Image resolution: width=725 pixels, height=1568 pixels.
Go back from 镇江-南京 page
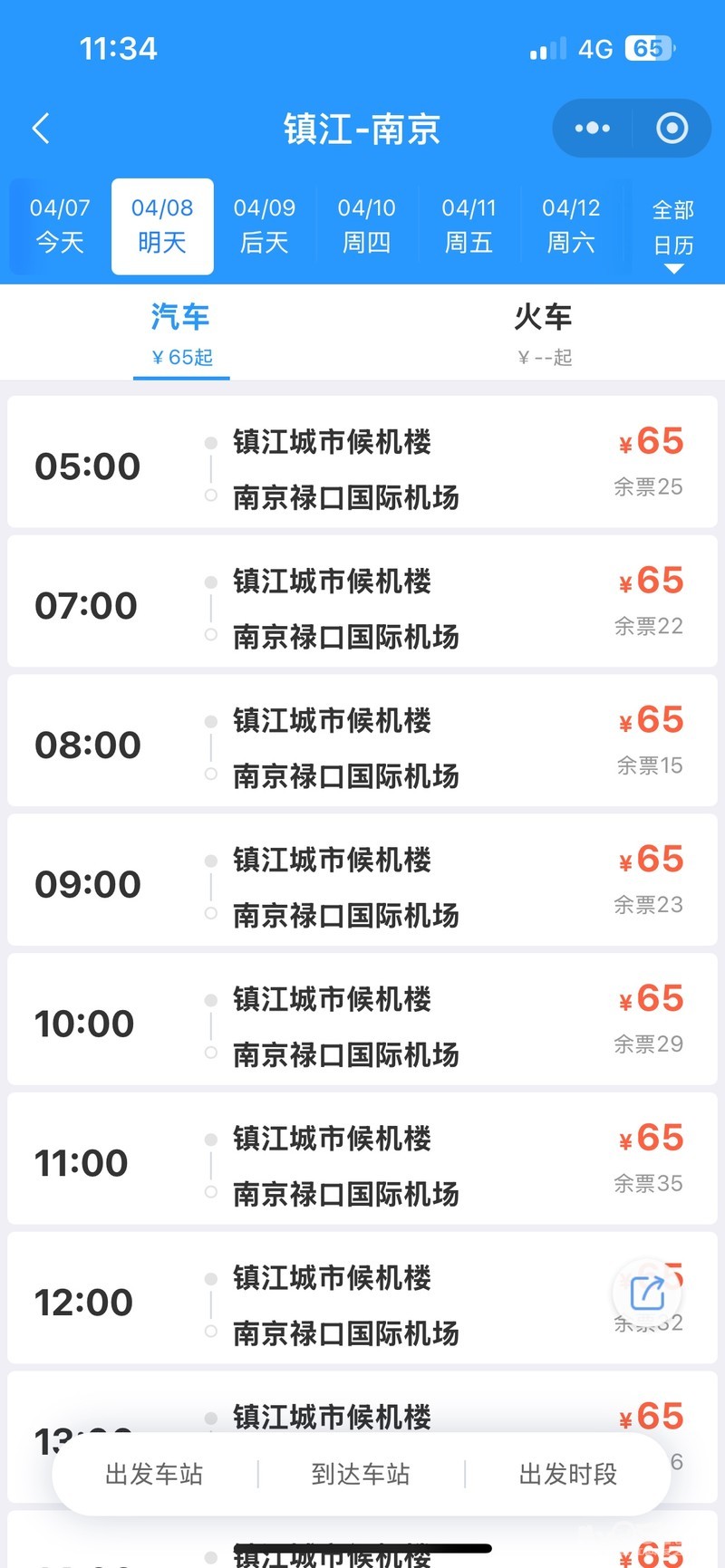(41, 129)
